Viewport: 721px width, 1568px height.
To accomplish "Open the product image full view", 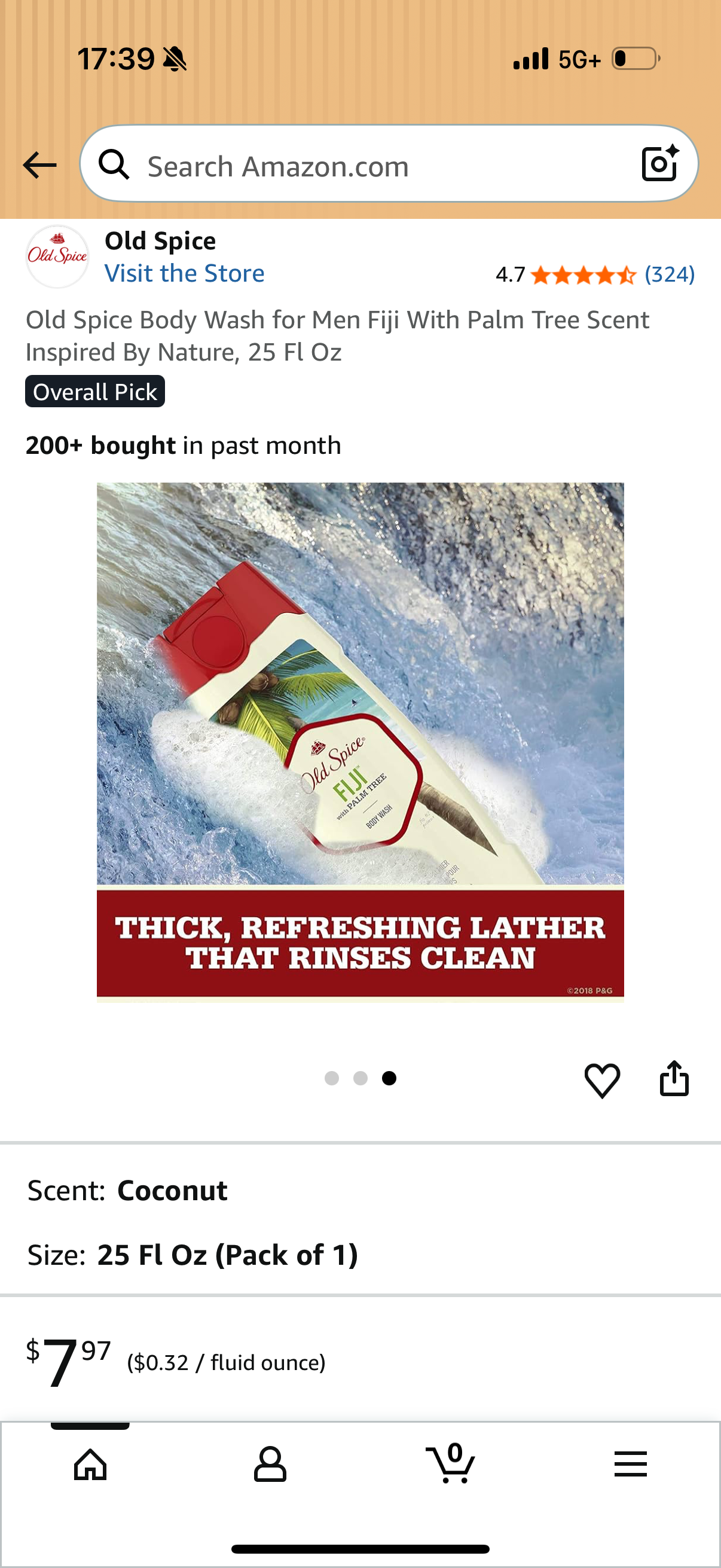I will point(360,742).
